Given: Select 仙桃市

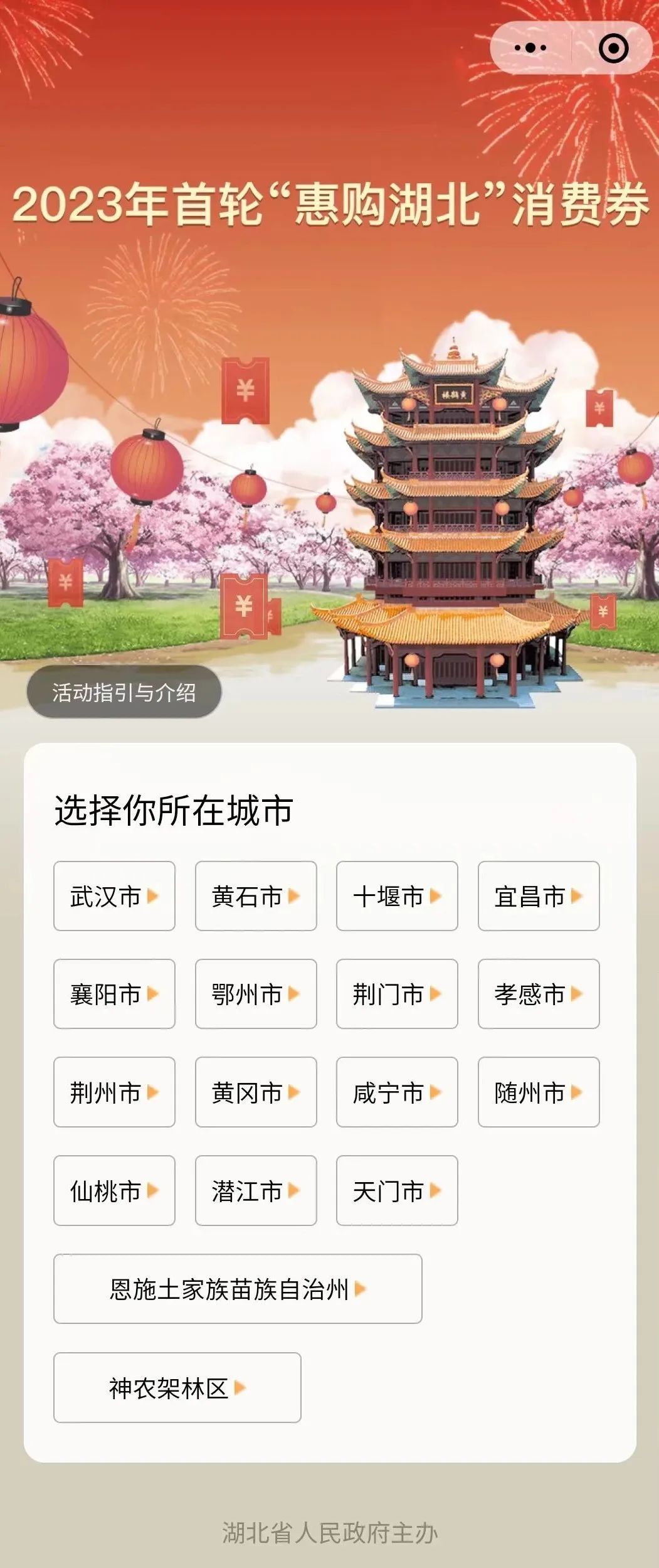Looking at the screenshot, I should [x=114, y=1190].
